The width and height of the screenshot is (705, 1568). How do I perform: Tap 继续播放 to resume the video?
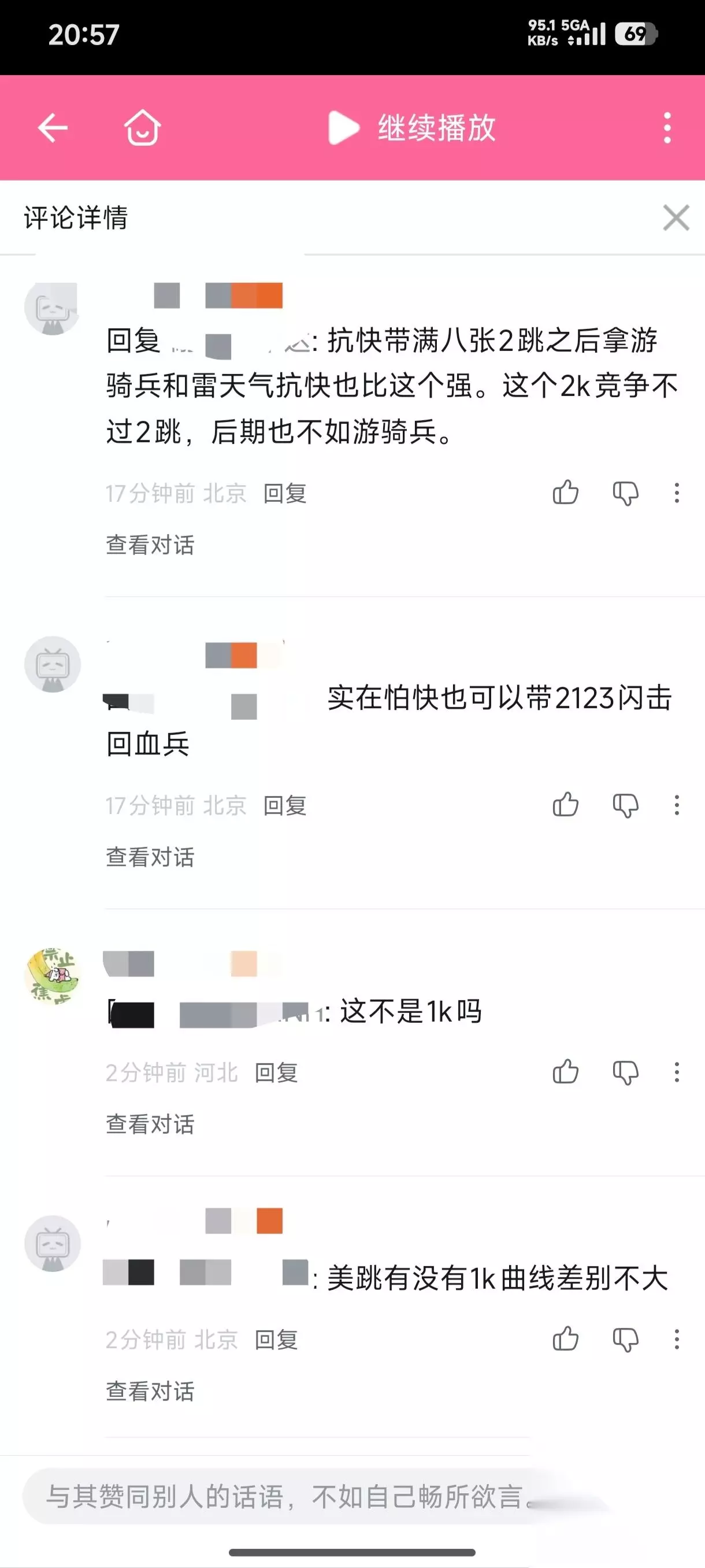413,128
